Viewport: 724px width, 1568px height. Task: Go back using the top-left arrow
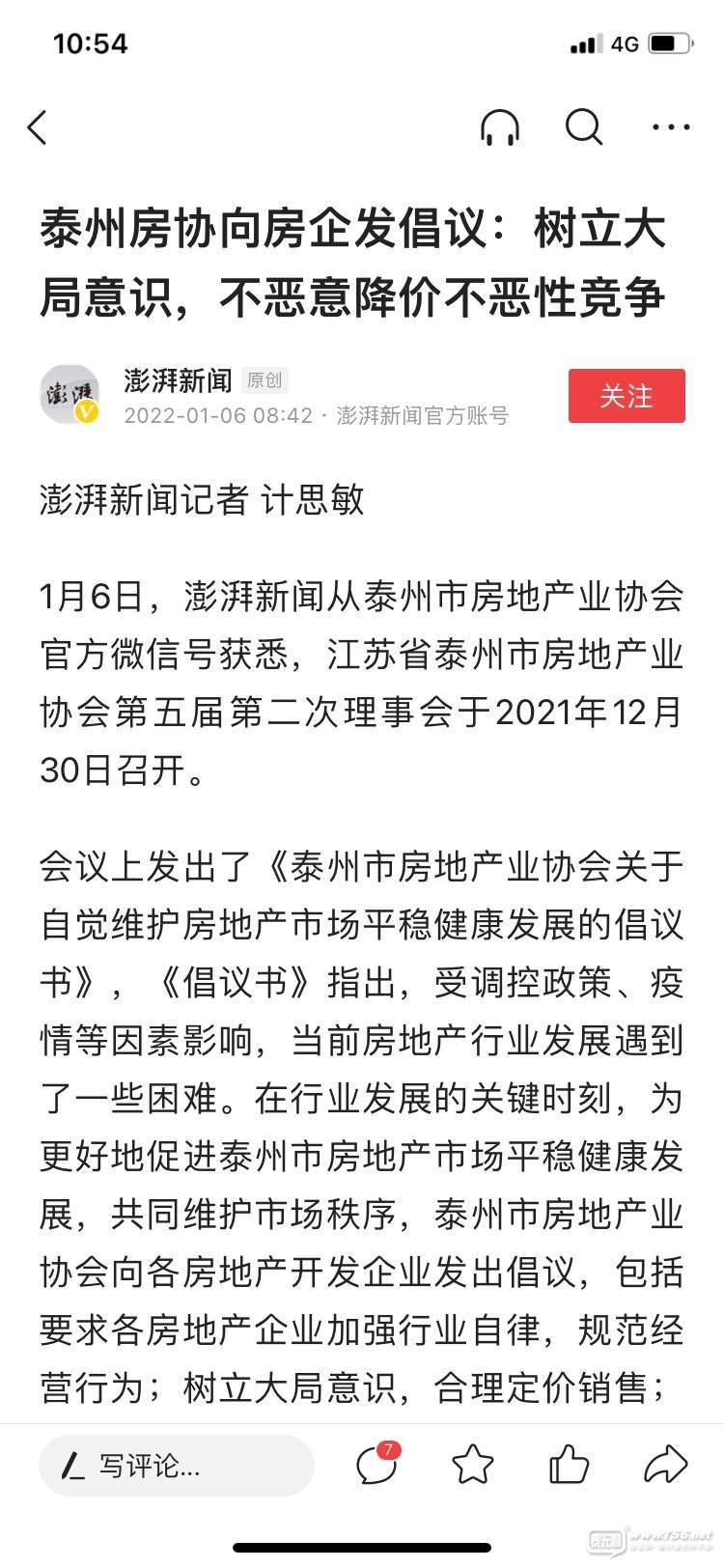click(38, 127)
